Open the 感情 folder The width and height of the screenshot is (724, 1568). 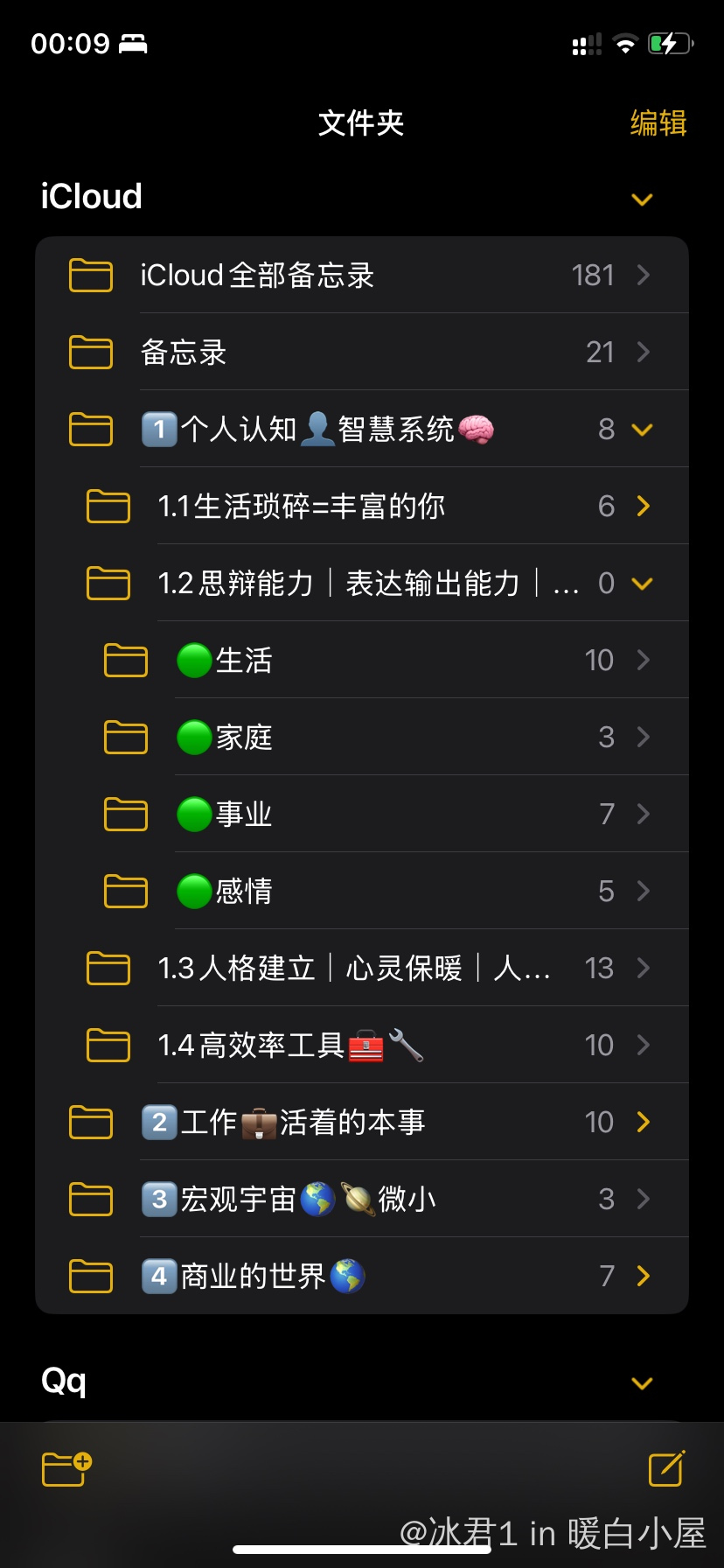[x=362, y=891]
